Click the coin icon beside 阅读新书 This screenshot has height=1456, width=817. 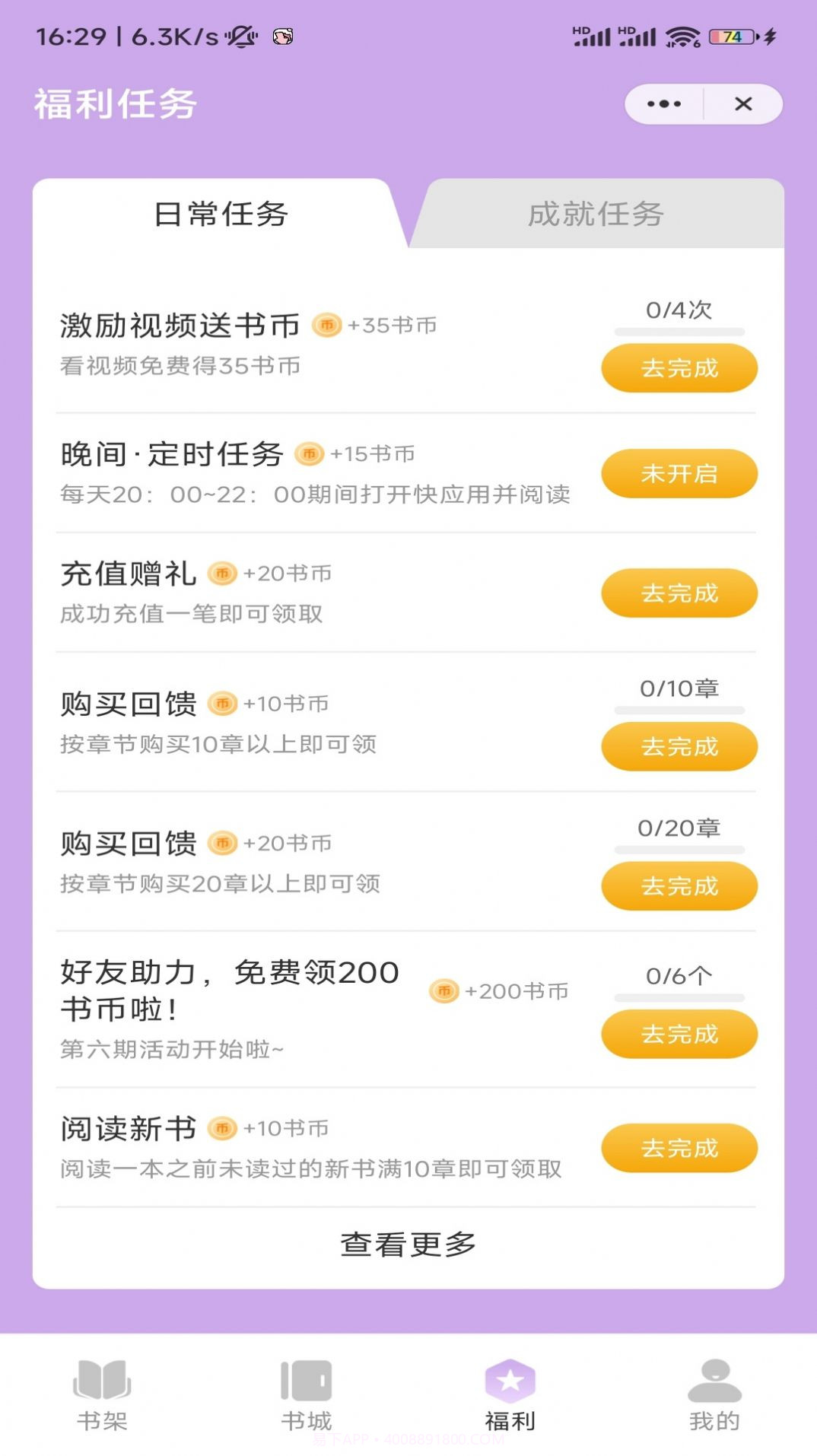[x=222, y=1130]
